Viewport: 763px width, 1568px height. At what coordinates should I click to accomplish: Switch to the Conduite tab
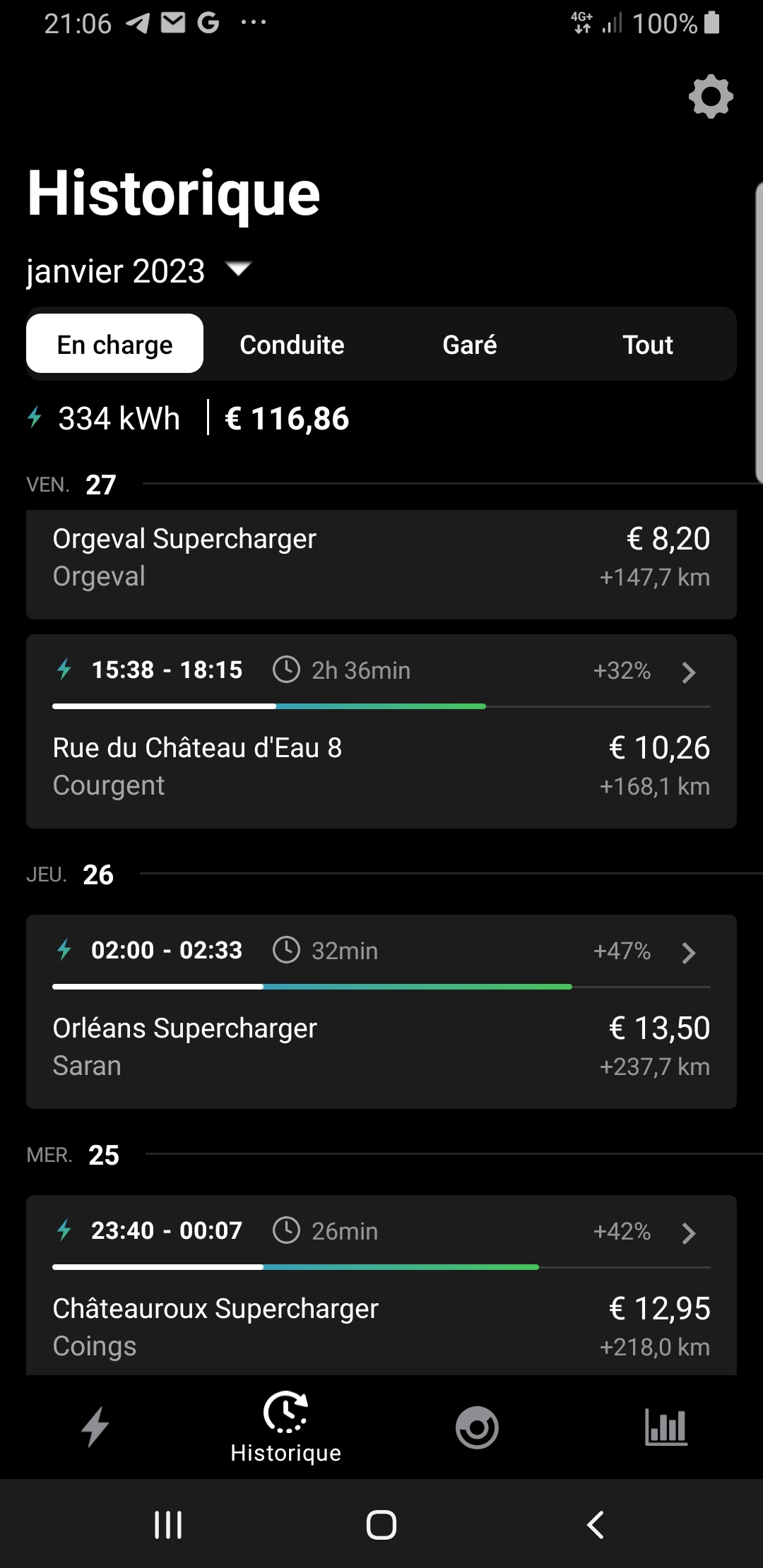[x=292, y=345]
